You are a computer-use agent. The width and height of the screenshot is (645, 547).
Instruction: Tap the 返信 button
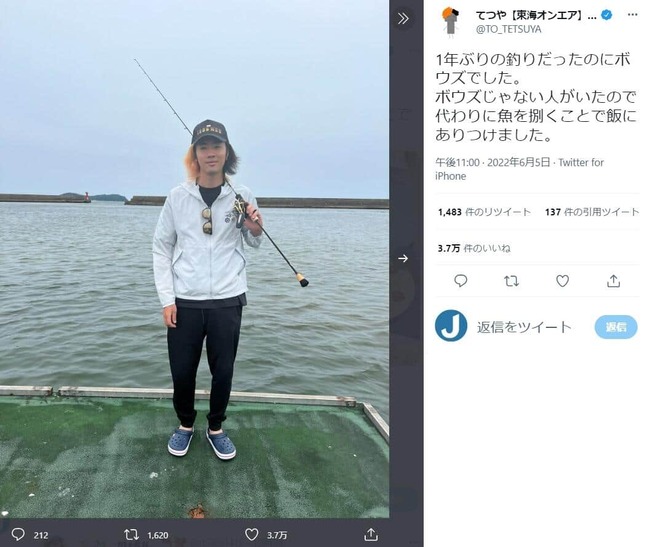click(x=615, y=327)
